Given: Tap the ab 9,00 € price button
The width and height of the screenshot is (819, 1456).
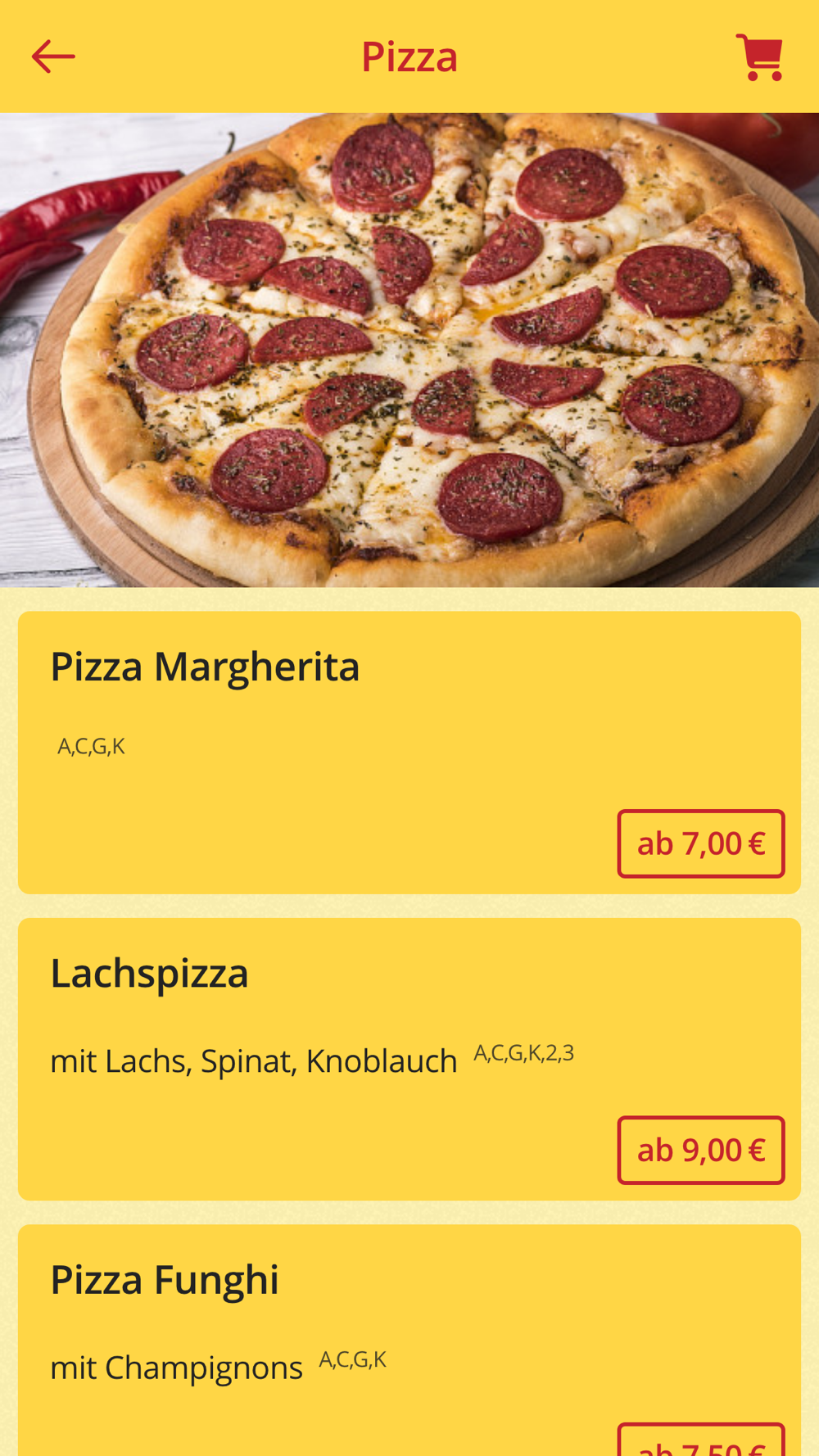Looking at the screenshot, I should (701, 1150).
